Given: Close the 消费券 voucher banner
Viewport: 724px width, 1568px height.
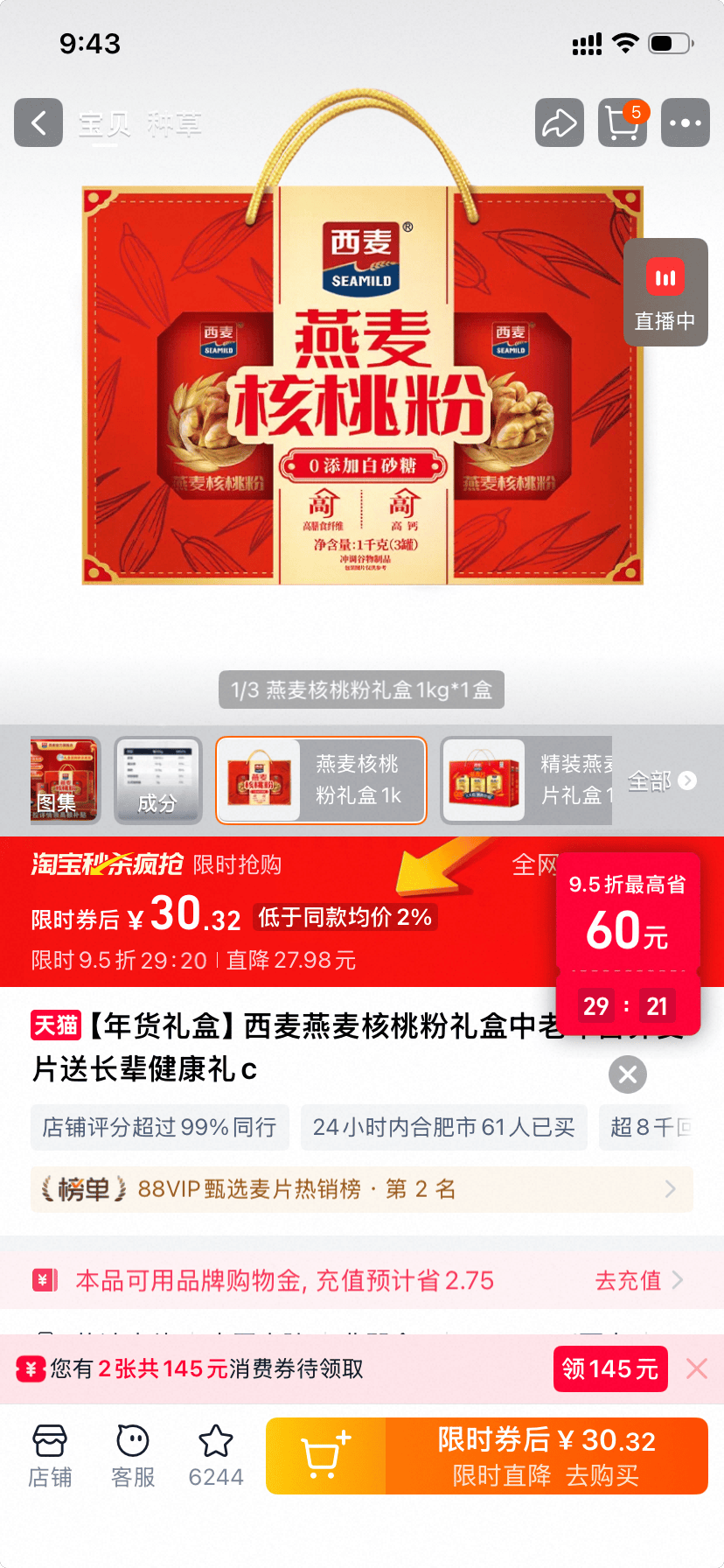Looking at the screenshot, I should pyautogui.click(x=697, y=1368).
